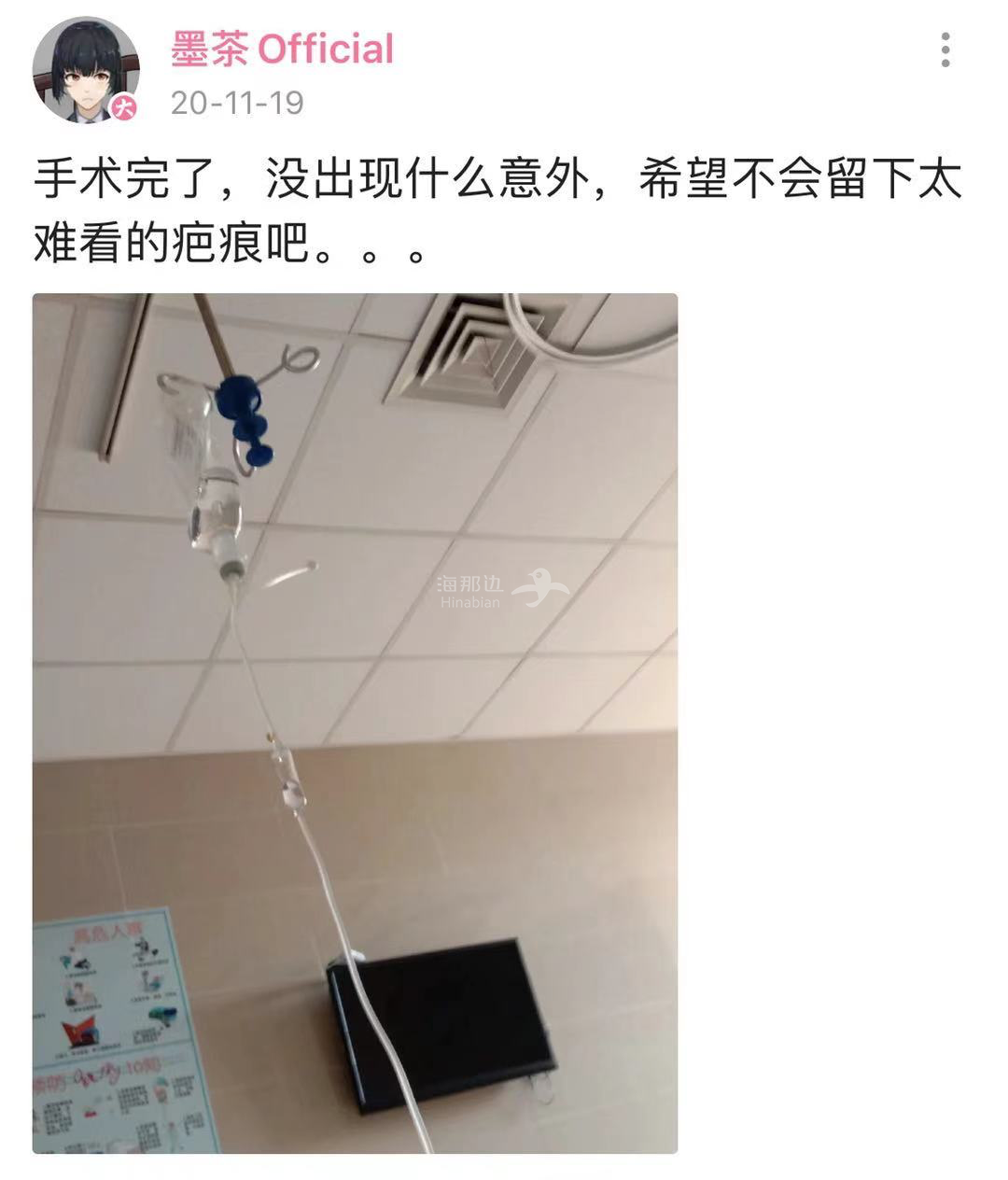View the hospital IV drip photo full size
The height and width of the screenshot is (1180, 1008).
(355, 723)
